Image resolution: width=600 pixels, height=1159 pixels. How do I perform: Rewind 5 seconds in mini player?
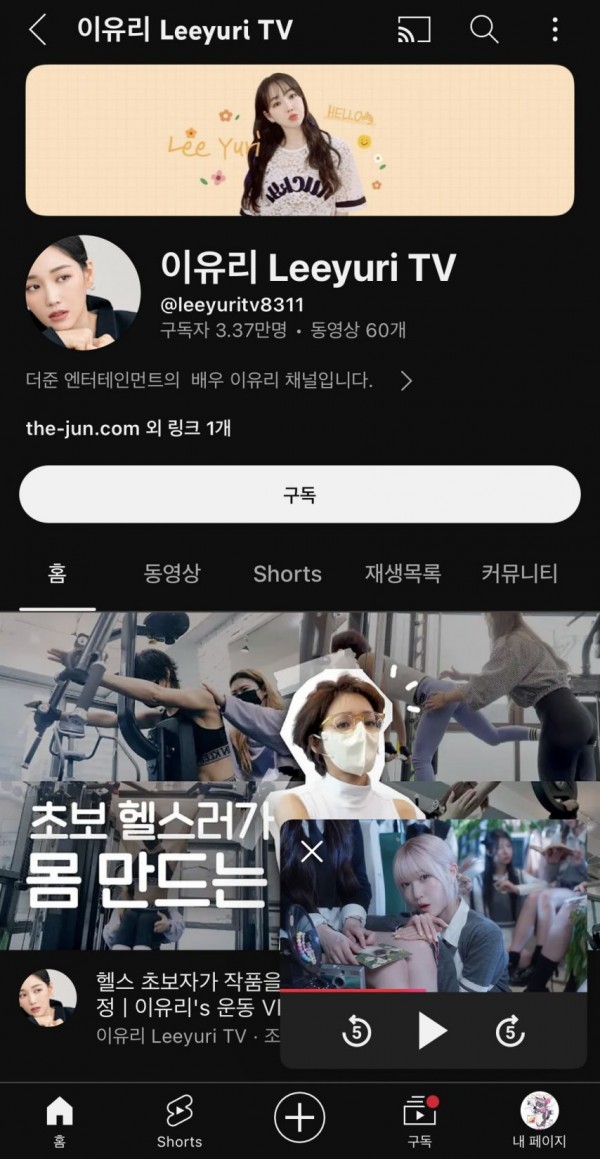(356, 1030)
